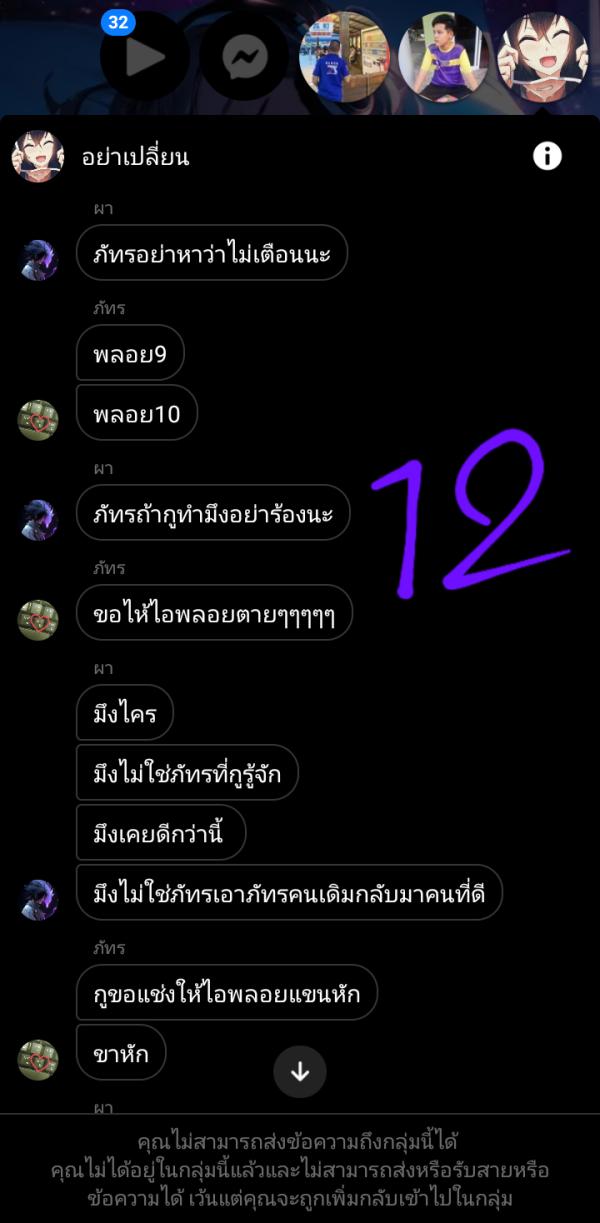Switch to the chat head with purple-yellow shirt

click(443, 57)
